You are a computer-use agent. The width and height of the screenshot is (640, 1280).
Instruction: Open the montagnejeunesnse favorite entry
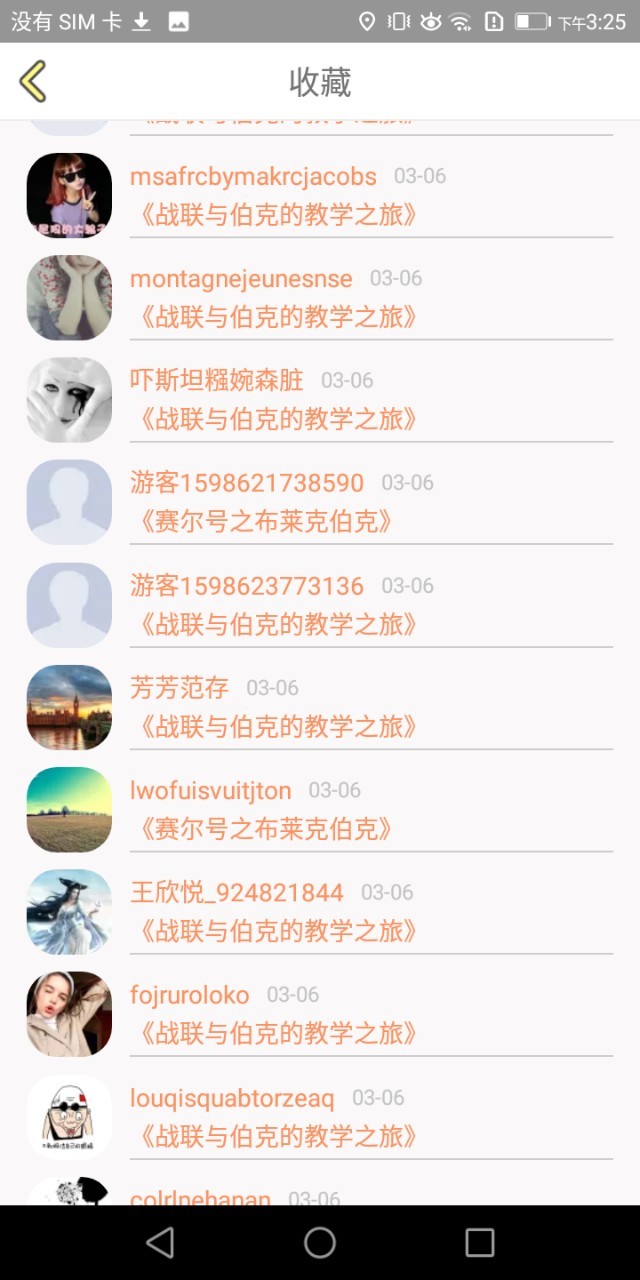click(x=320, y=298)
